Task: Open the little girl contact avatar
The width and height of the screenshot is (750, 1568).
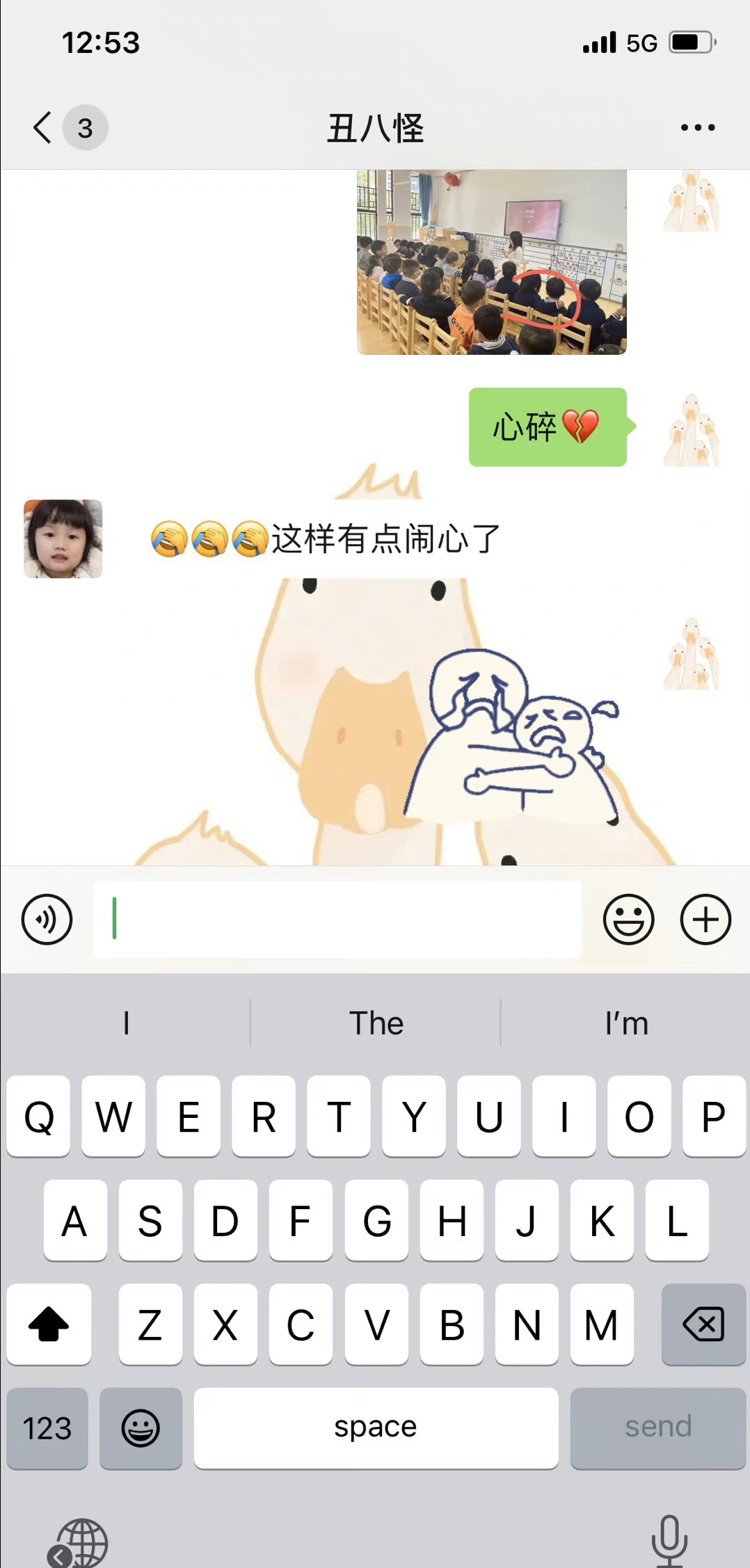Action: click(x=63, y=538)
